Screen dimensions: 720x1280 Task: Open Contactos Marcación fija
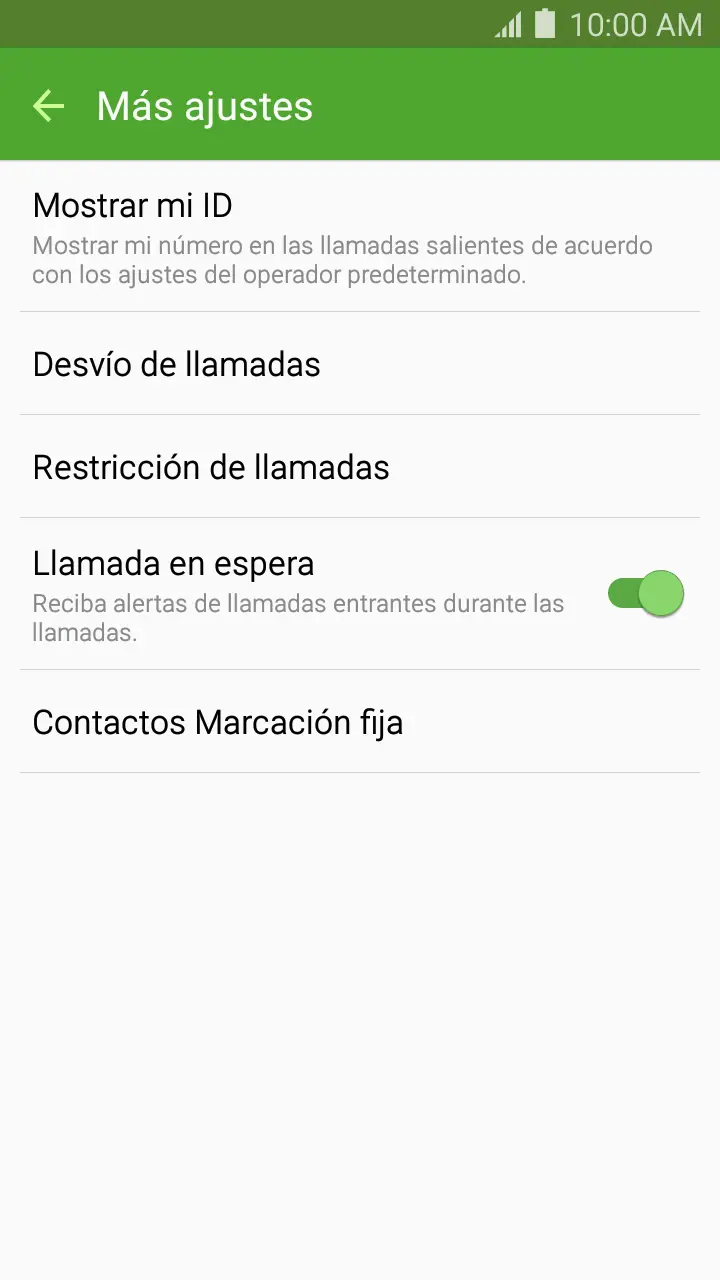360,722
